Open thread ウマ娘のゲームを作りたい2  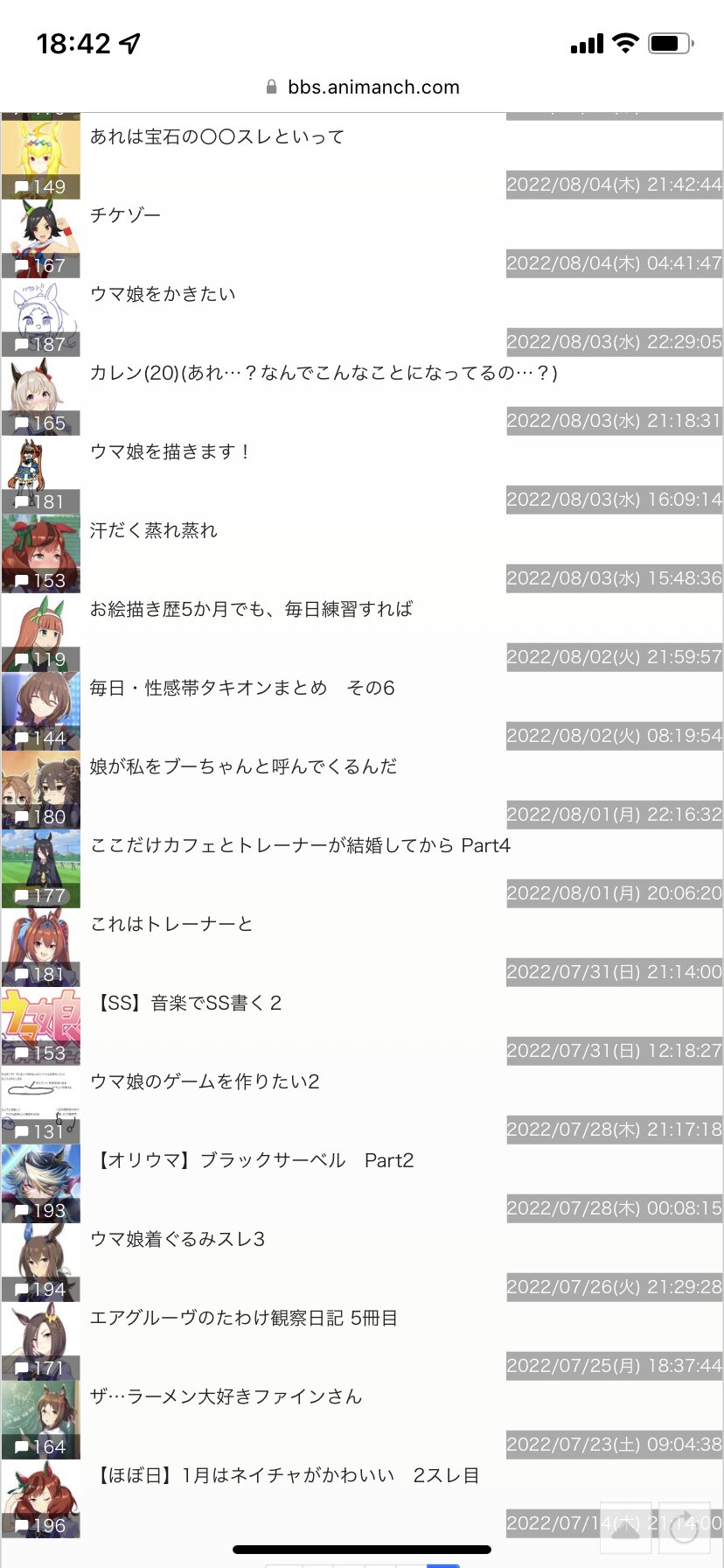pyautogui.click(x=205, y=1082)
